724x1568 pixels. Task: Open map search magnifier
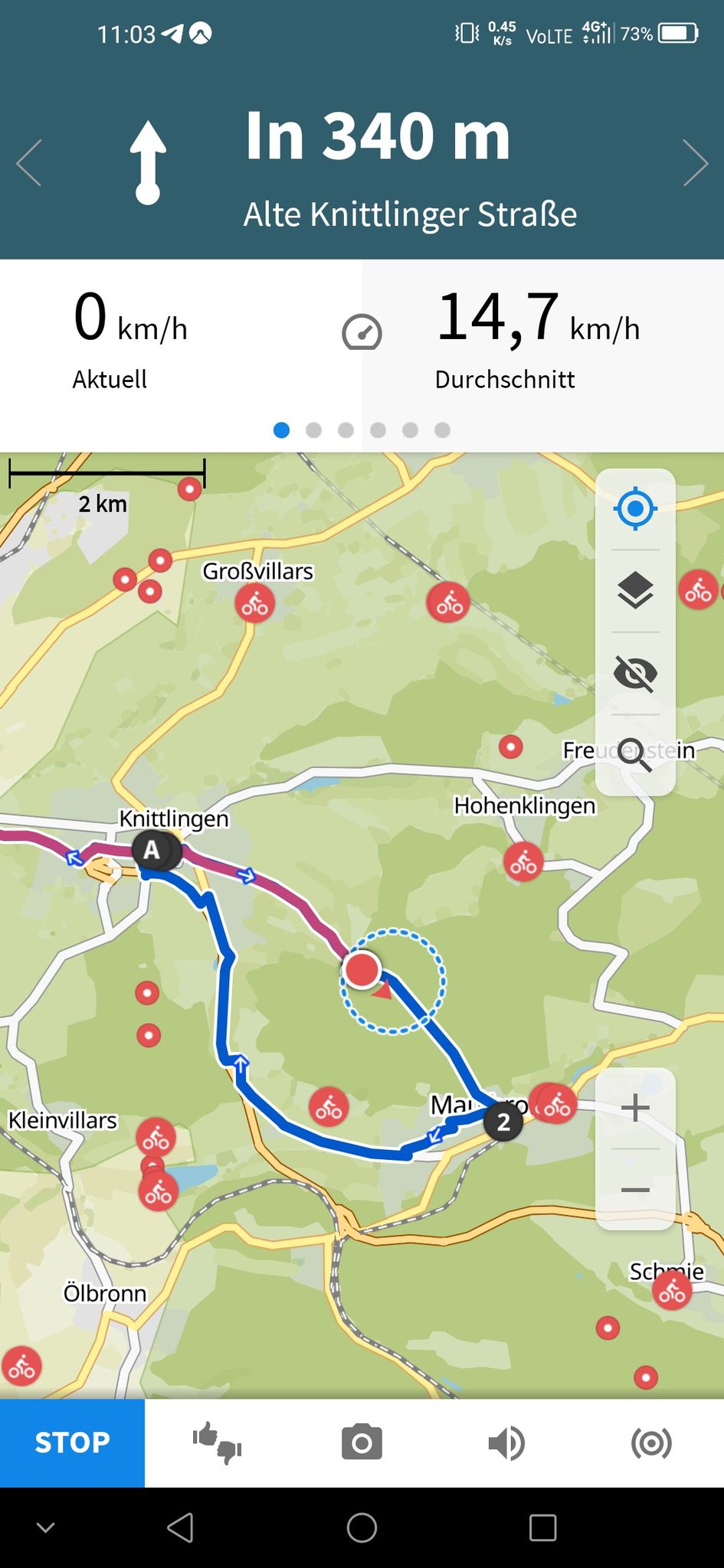[635, 755]
